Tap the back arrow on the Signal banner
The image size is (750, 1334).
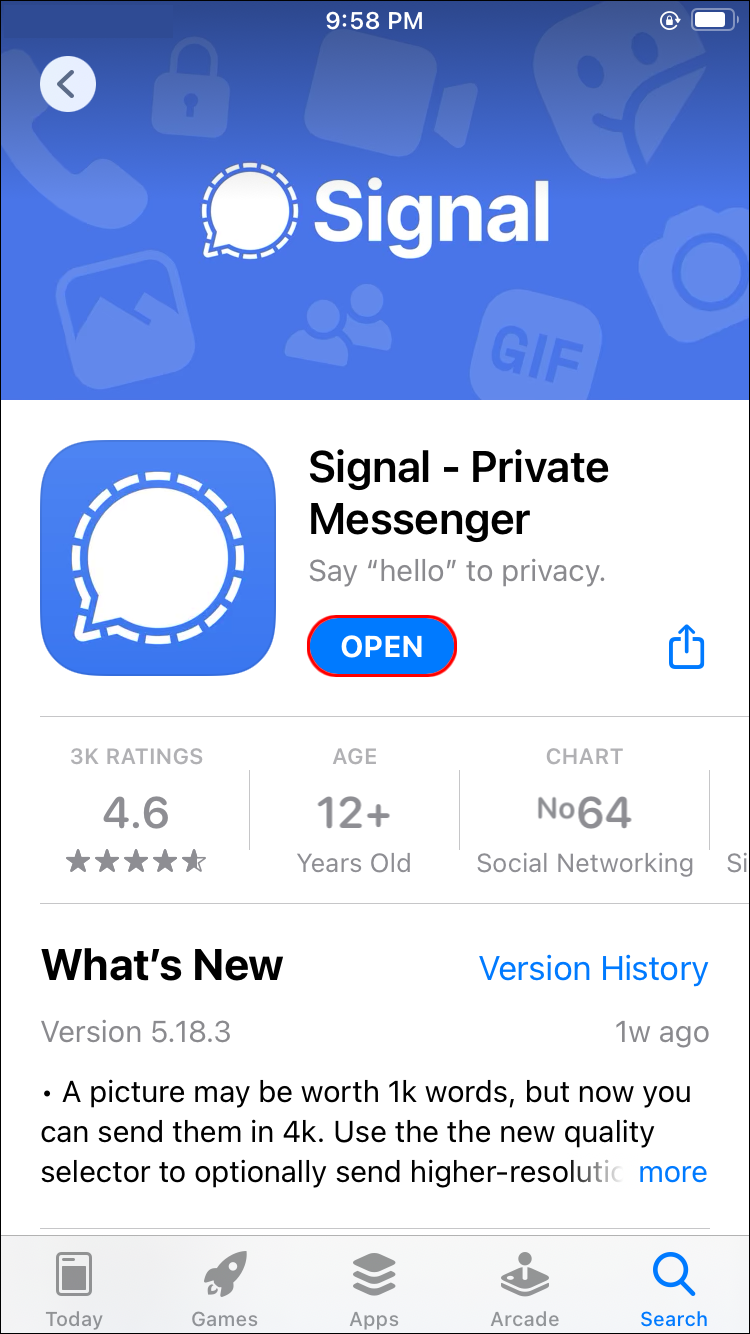67,84
